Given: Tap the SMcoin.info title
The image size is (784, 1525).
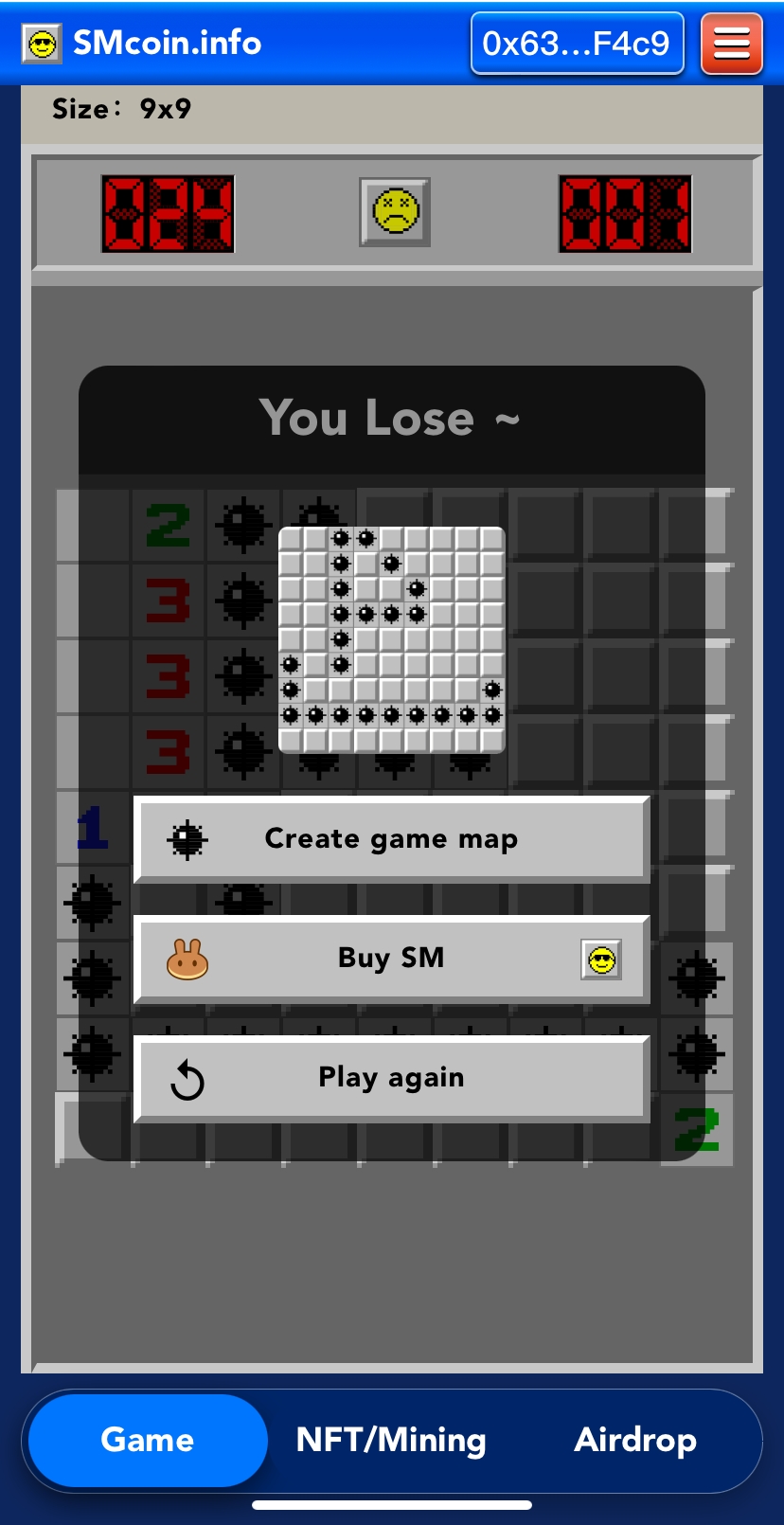Looking at the screenshot, I should point(168,43).
